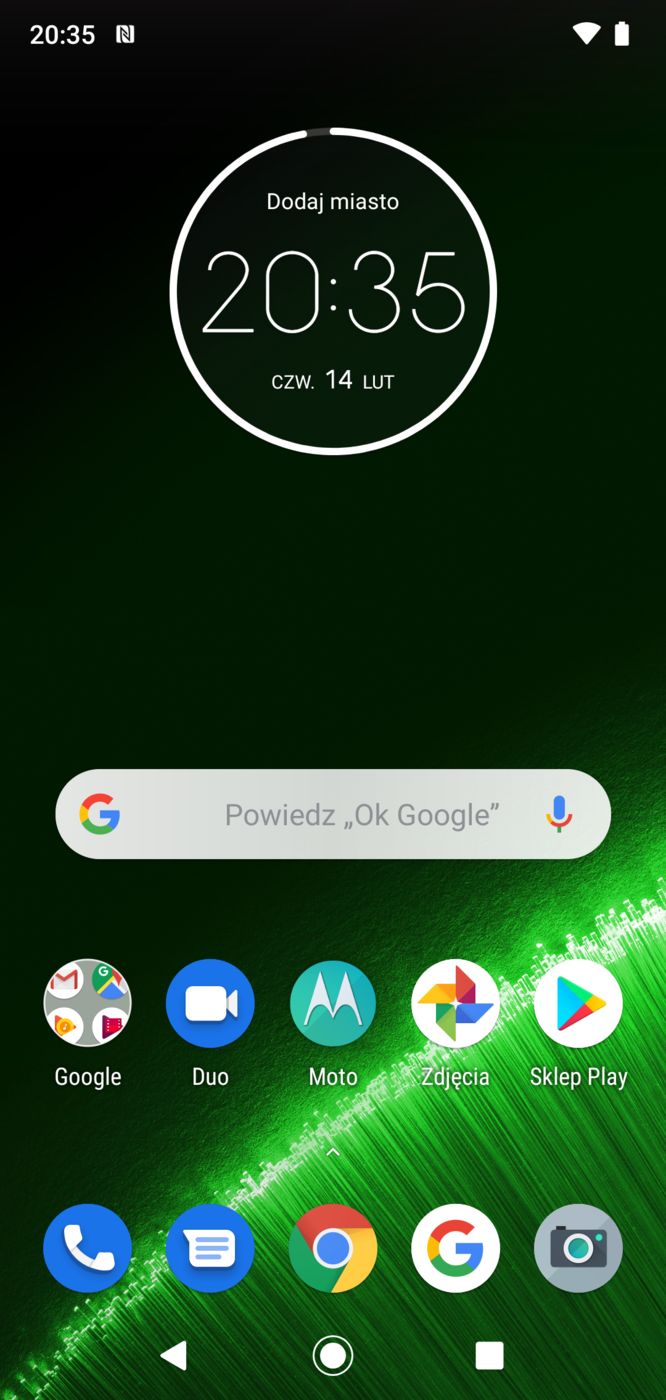Open the Messages app
The height and width of the screenshot is (1400, 666).
pyautogui.click(x=210, y=1248)
